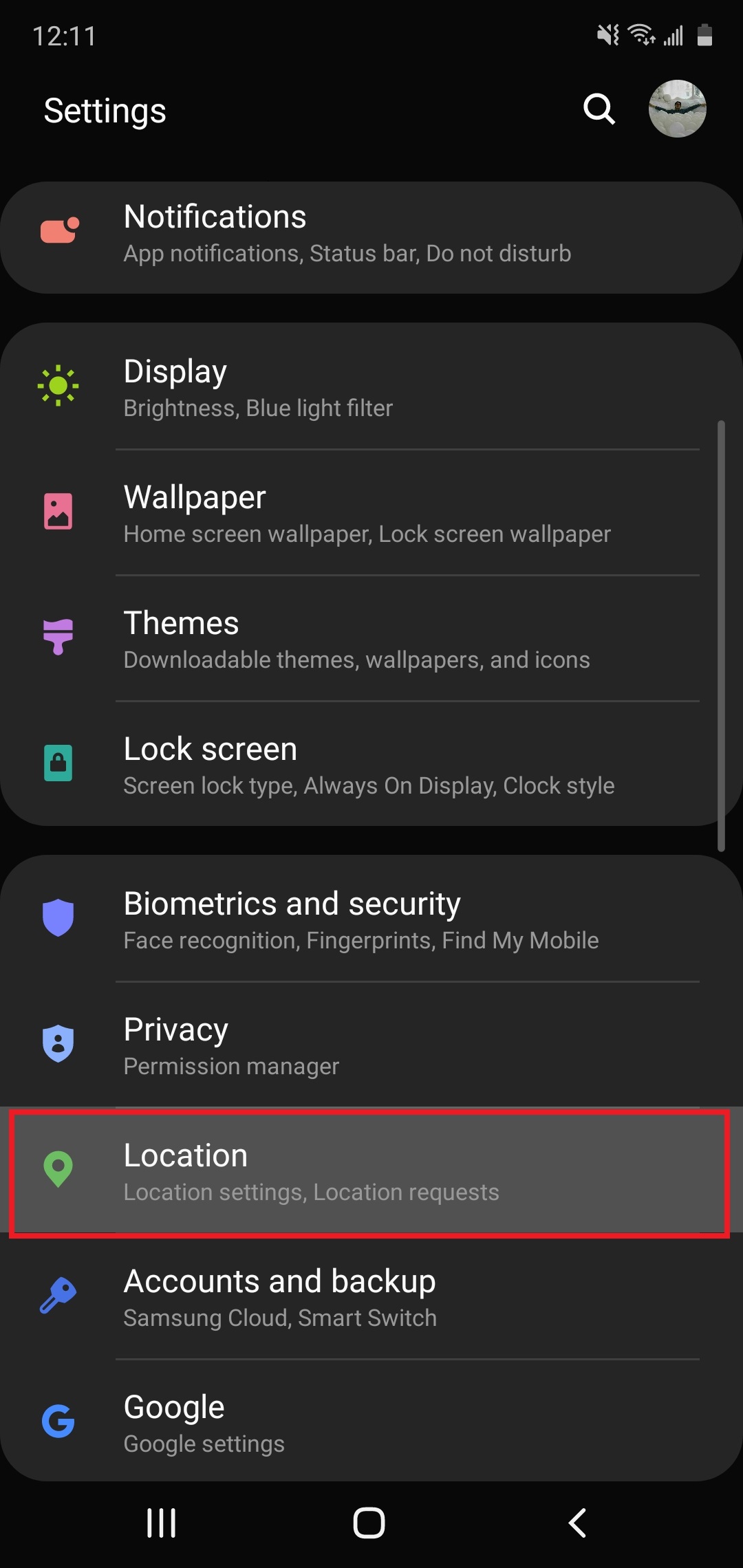The width and height of the screenshot is (743, 1568).
Task: Tap the system back button
Action: (577, 1523)
